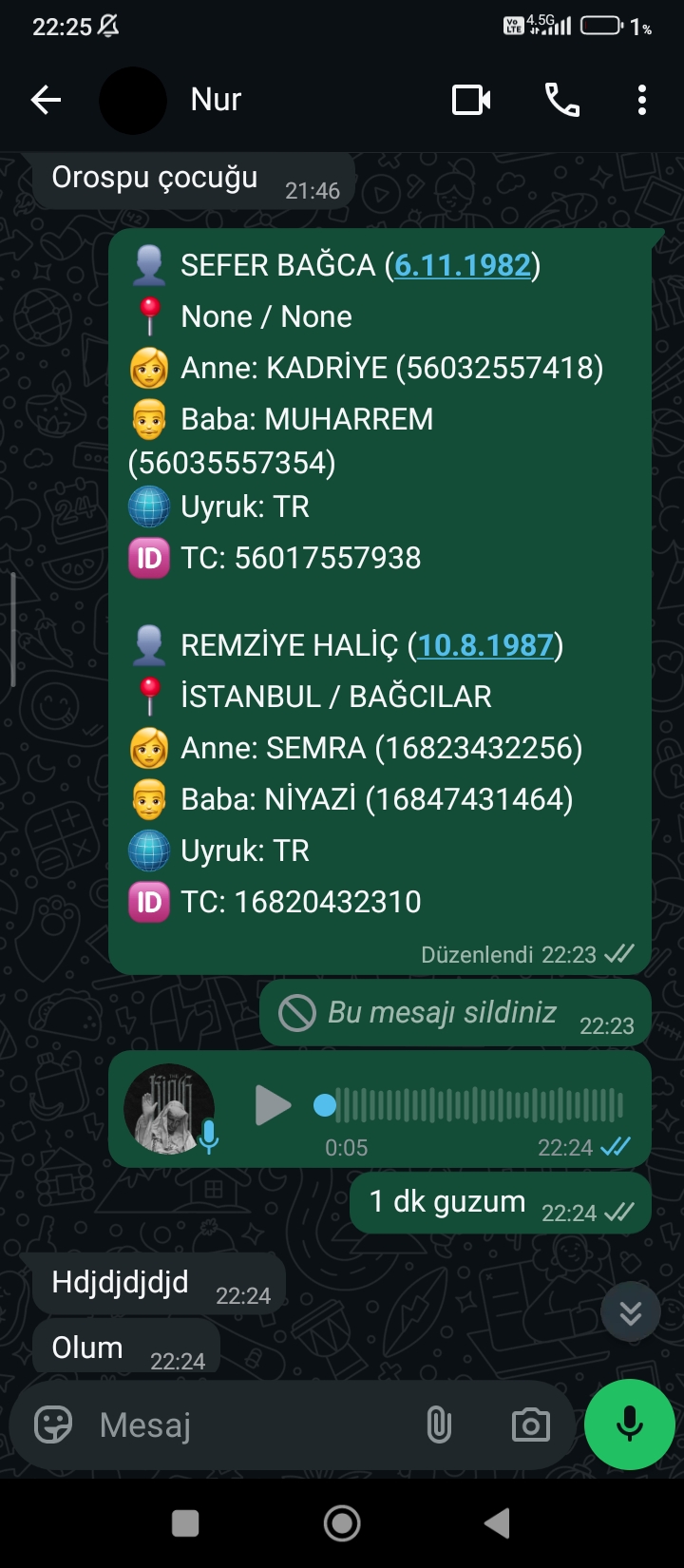Jump to the latest messages
The height and width of the screenshot is (1568, 684).
[x=630, y=1312]
